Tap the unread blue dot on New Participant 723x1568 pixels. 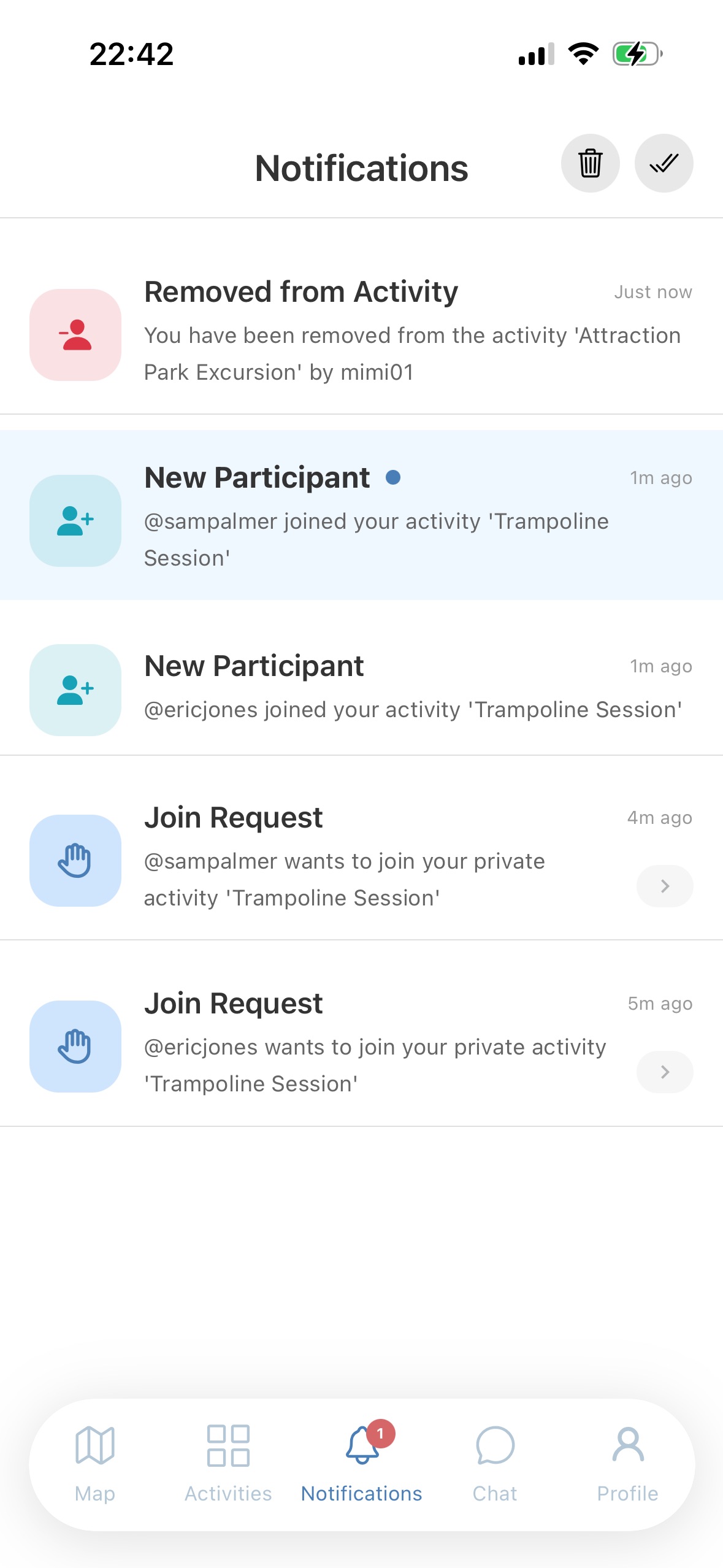point(393,478)
